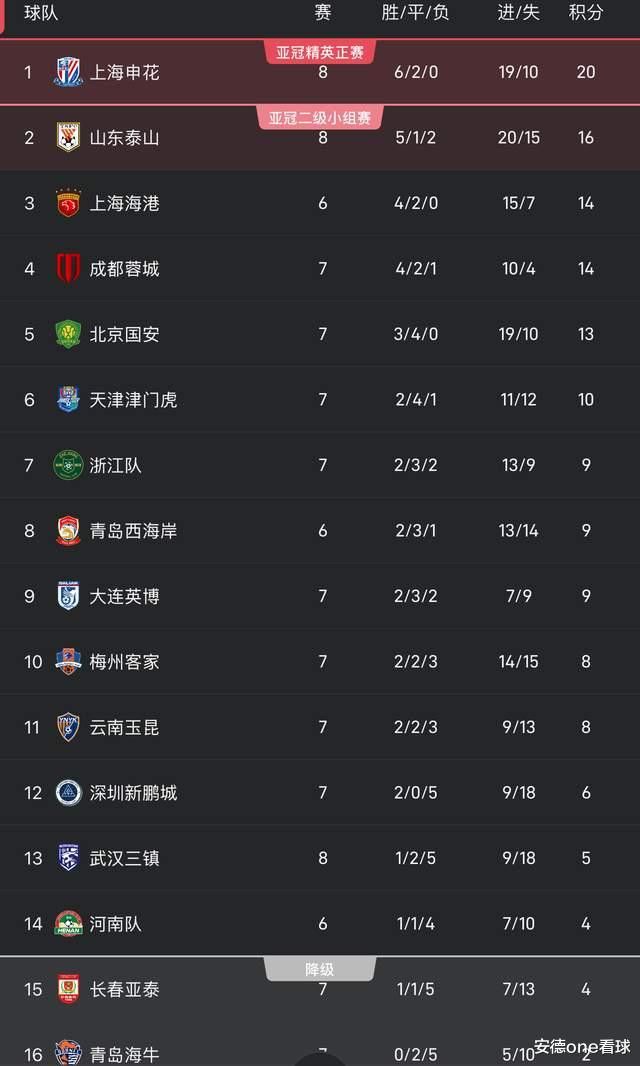Open the 深圳新鹏城 team row
Viewport: 640px width, 1066px height.
coord(320,793)
